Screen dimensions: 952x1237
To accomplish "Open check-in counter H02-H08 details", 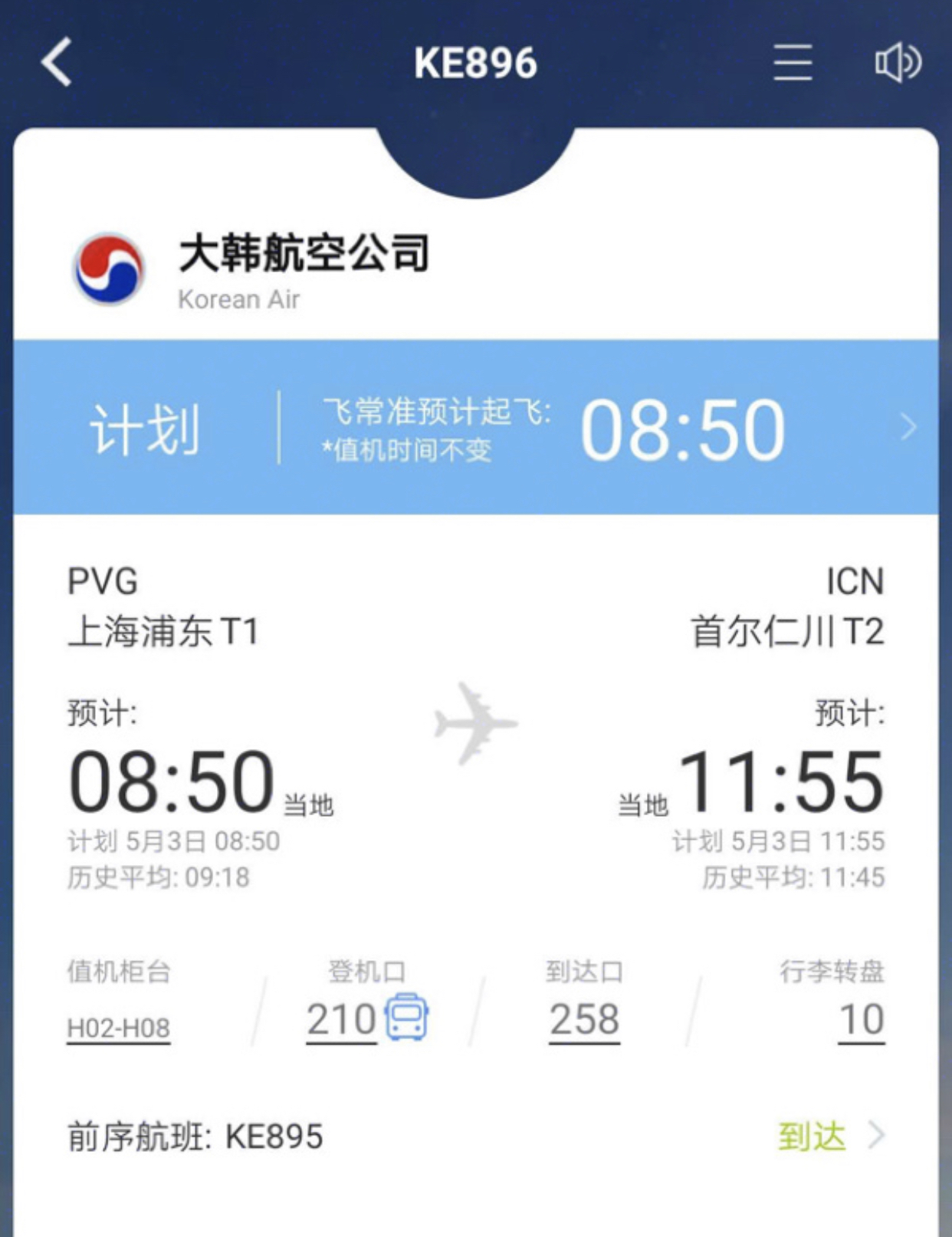I will click(118, 1028).
